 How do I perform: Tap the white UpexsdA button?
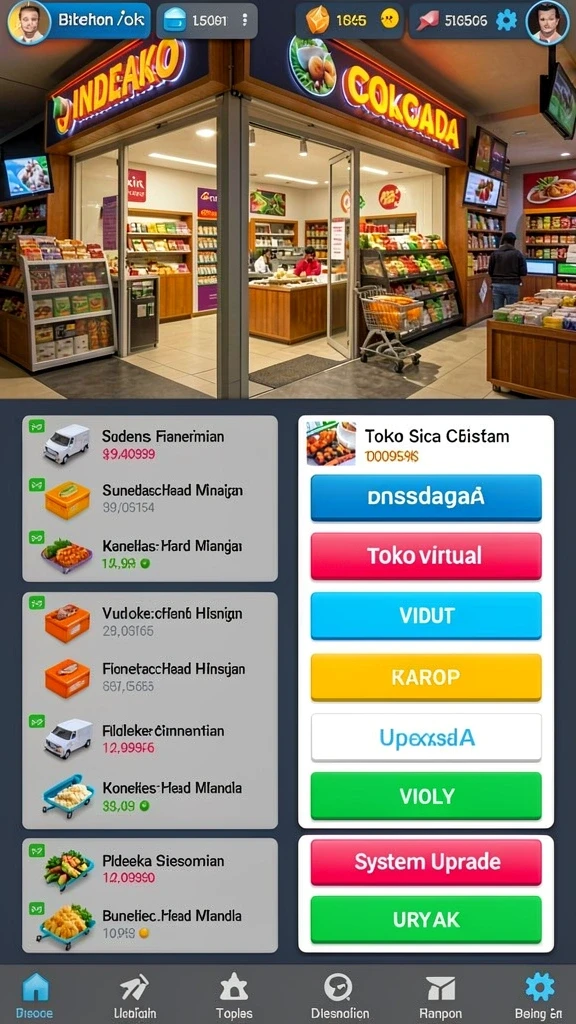point(426,737)
